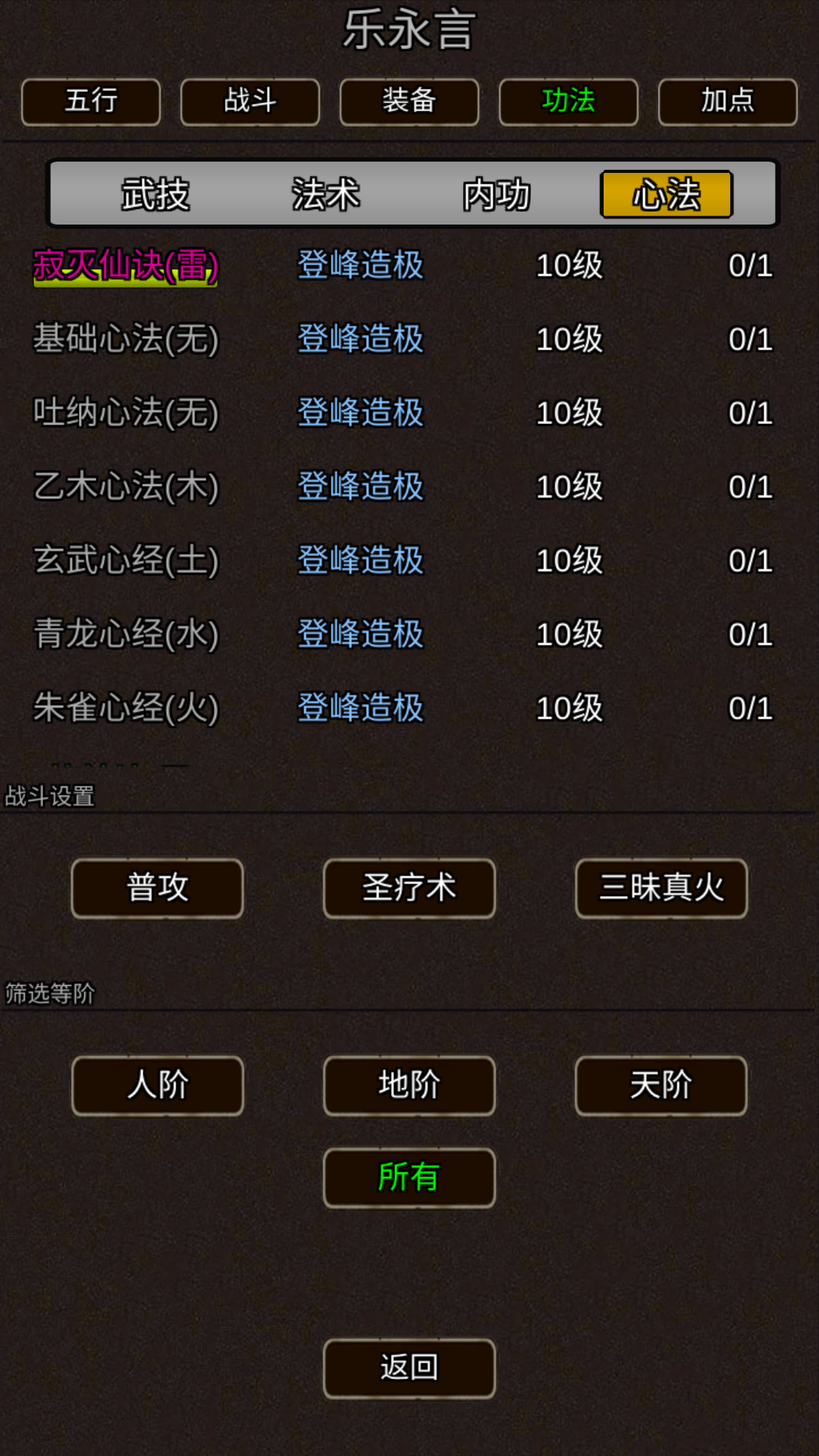The width and height of the screenshot is (819, 1456).
Task: Open the 装备 tab
Action: coord(409,102)
